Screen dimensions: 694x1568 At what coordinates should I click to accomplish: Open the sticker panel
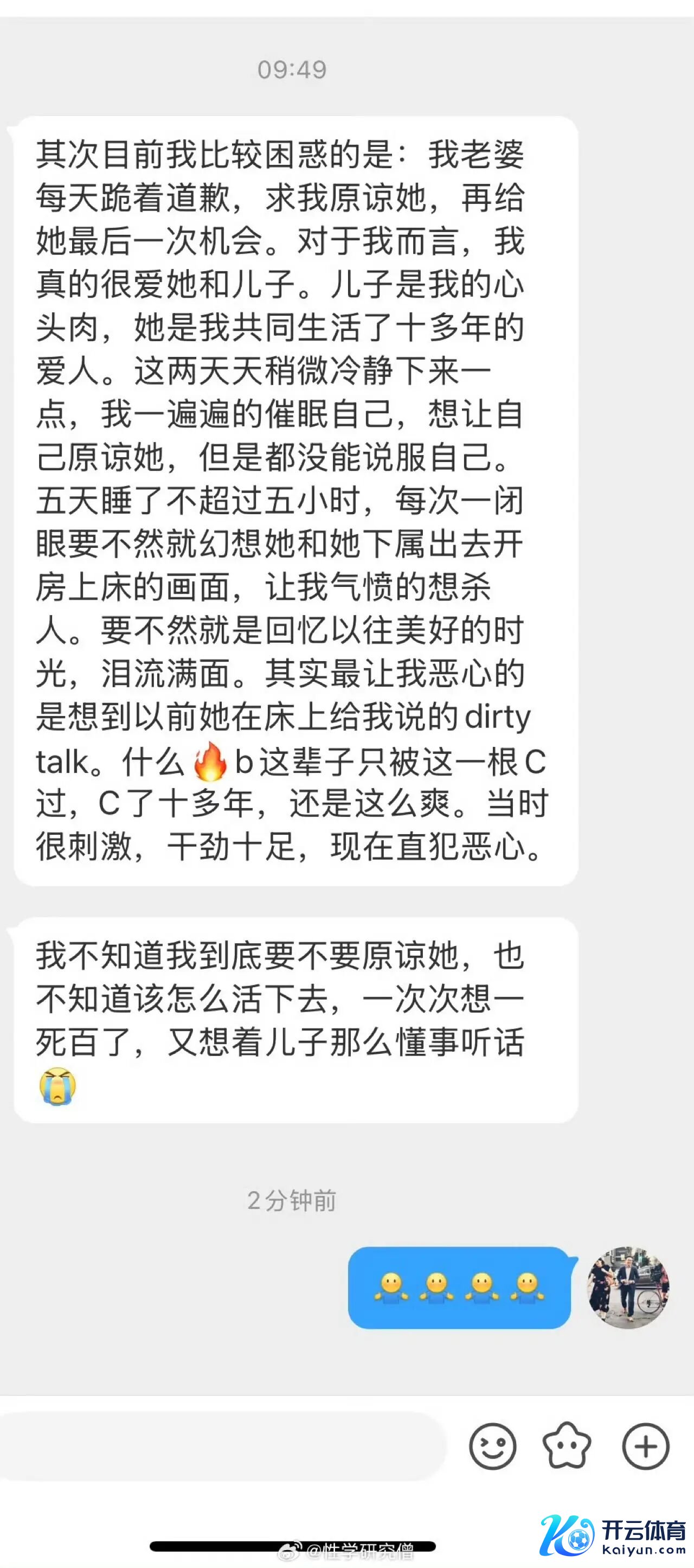567,1447
